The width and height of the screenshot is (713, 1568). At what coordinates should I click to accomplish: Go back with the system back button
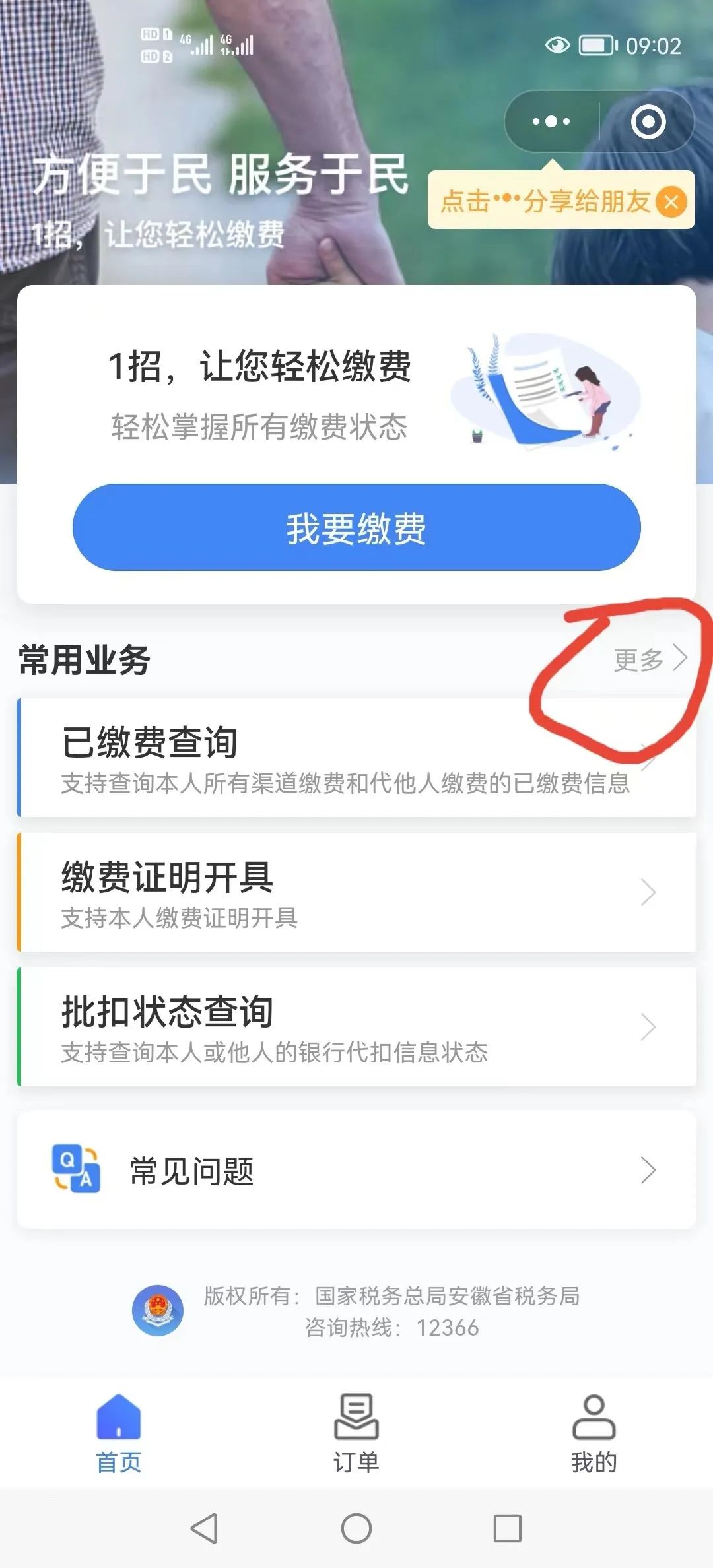pos(204,1528)
